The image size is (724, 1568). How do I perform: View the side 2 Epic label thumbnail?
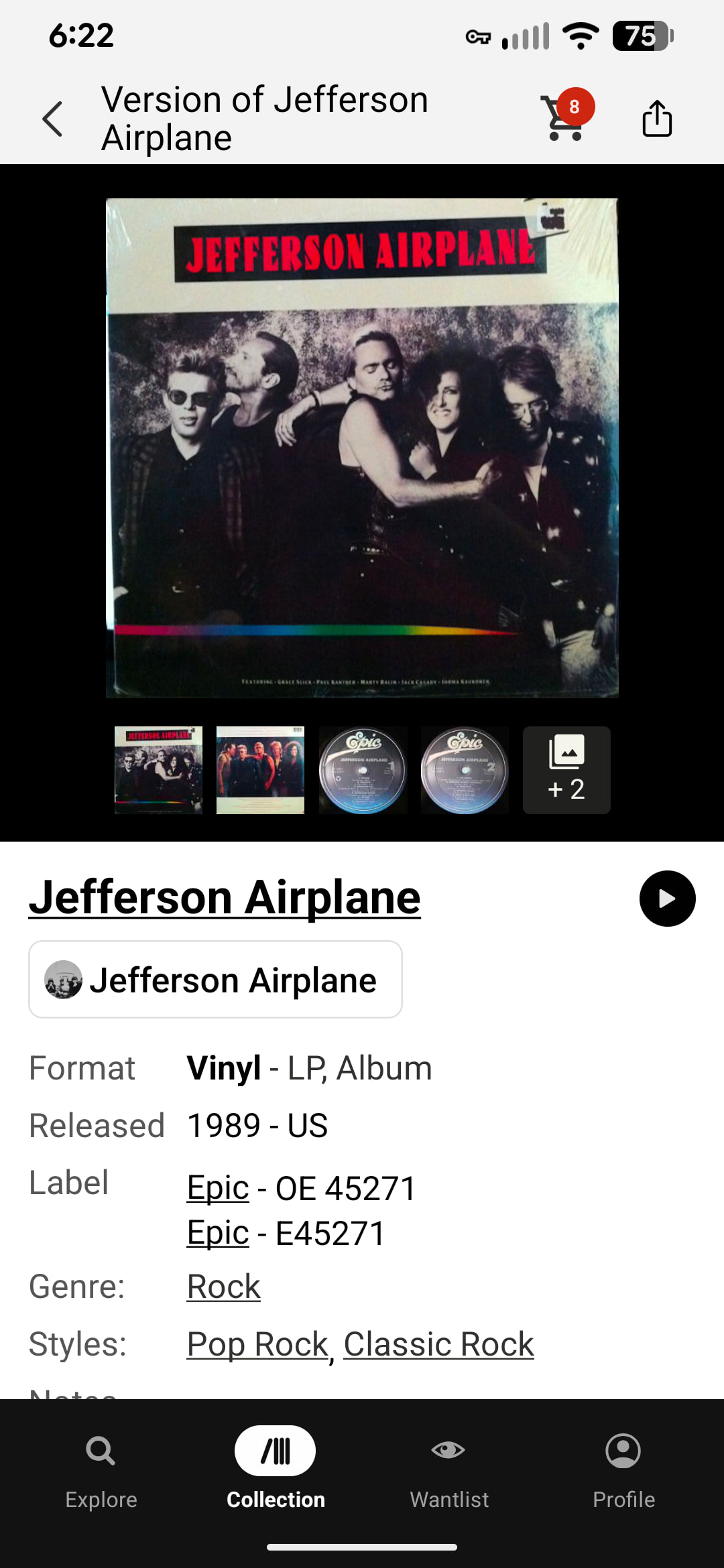(465, 770)
